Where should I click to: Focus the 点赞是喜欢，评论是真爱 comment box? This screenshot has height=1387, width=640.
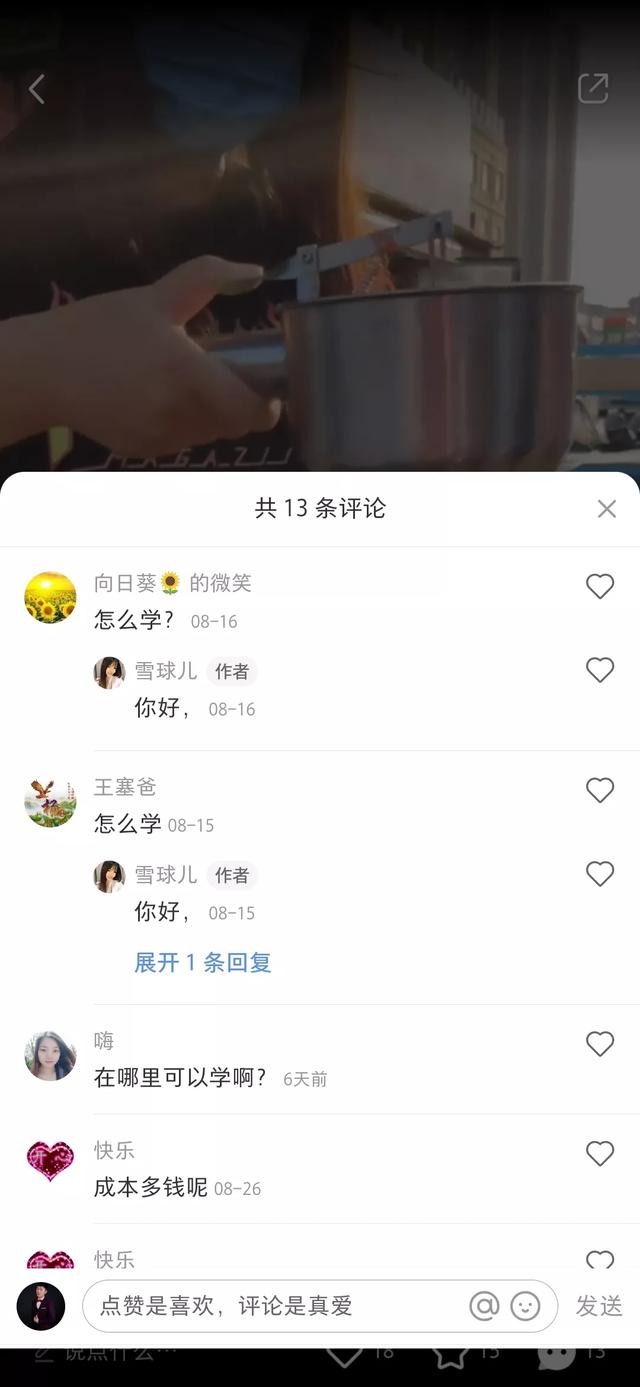coord(270,1306)
